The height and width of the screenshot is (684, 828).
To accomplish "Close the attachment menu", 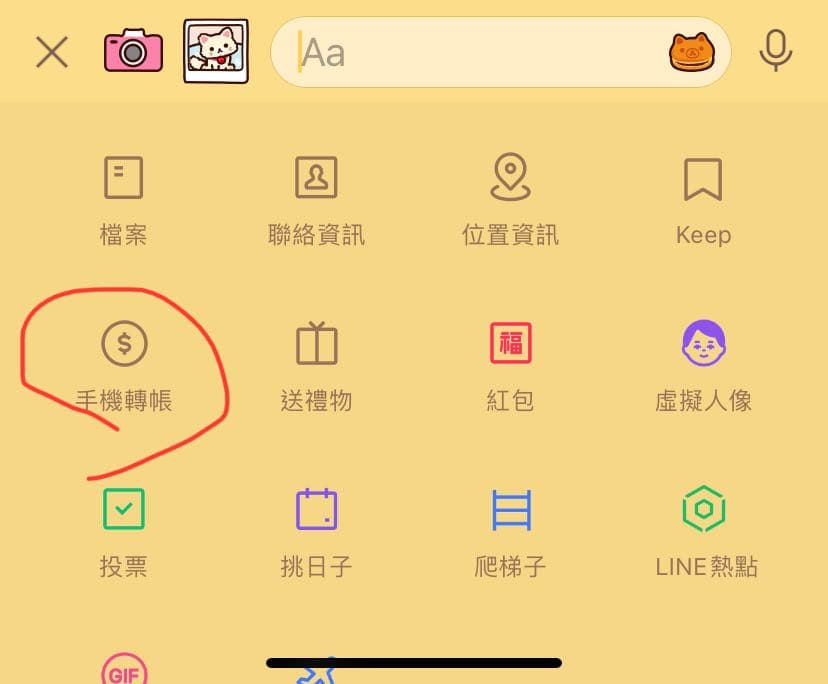I will [52, 51].
